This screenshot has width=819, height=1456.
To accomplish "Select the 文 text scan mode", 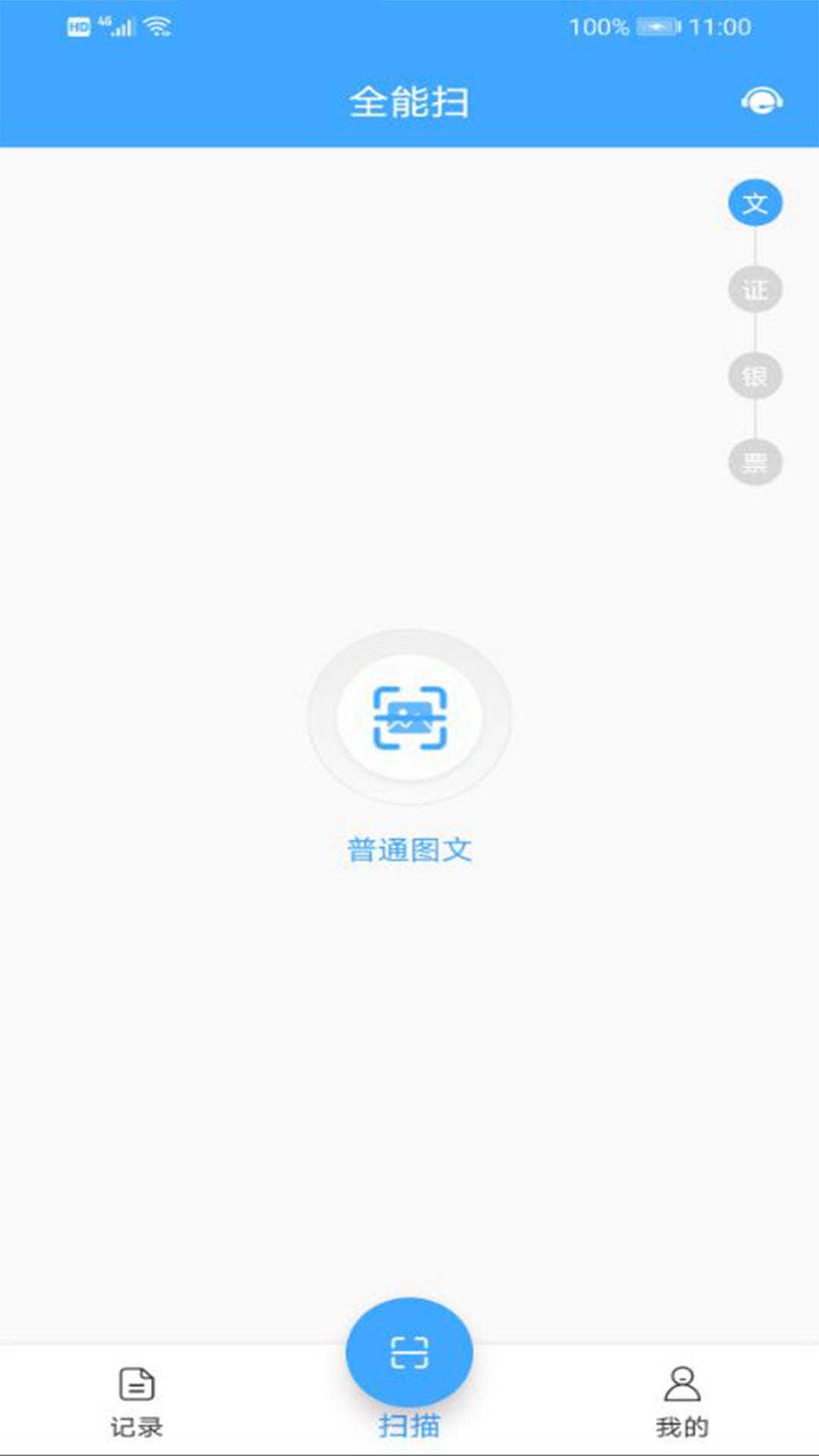I will tap(755, 202).
